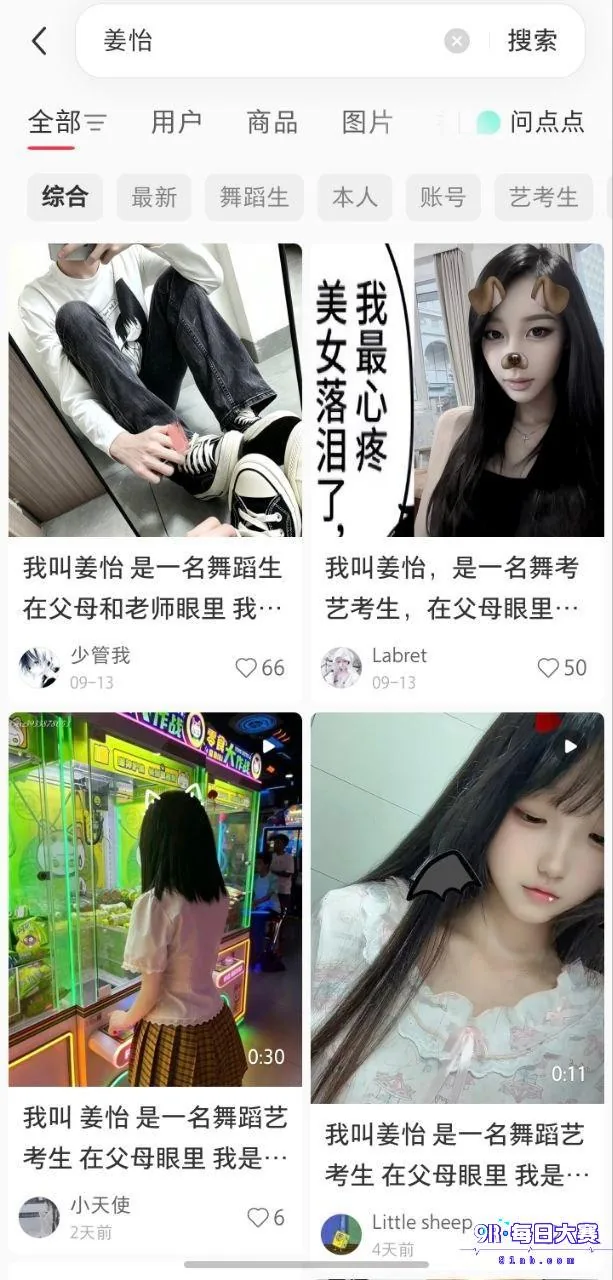Focus the search field containing 姜怡
This screenshot has height=1280, width=613.
tap(270, 41)
